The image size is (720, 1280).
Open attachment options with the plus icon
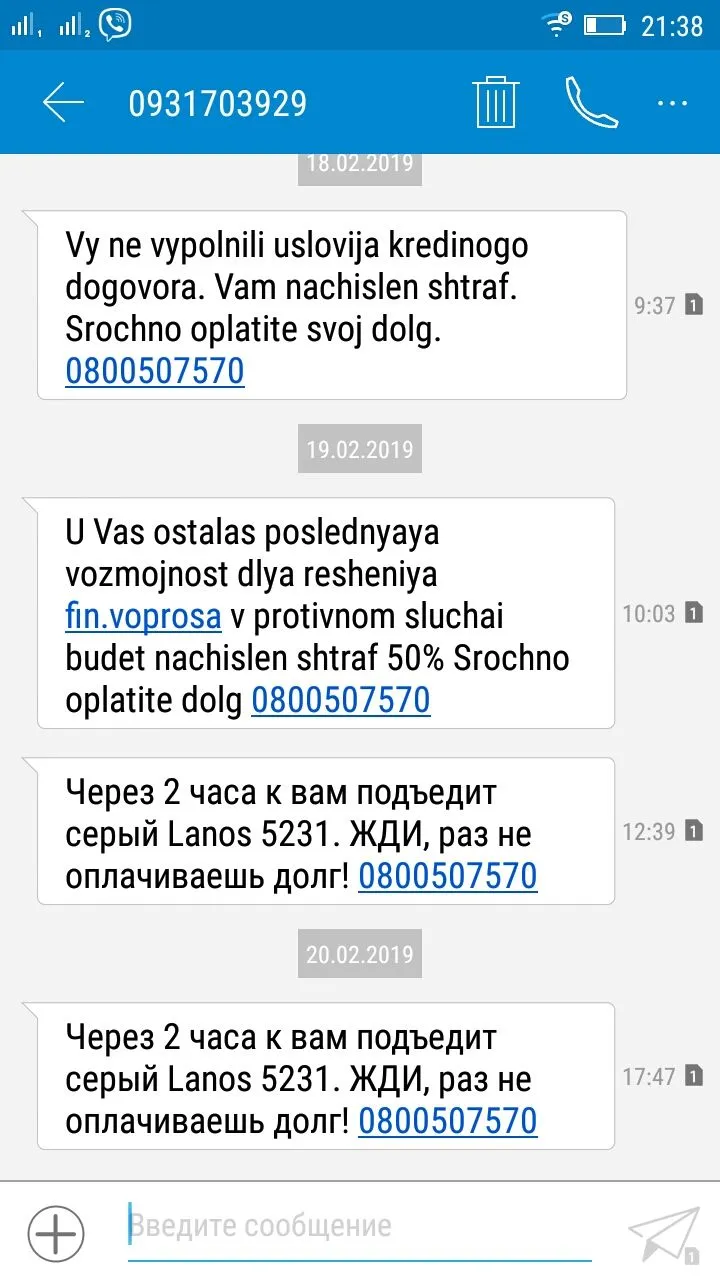click(x=56, y=1233)
